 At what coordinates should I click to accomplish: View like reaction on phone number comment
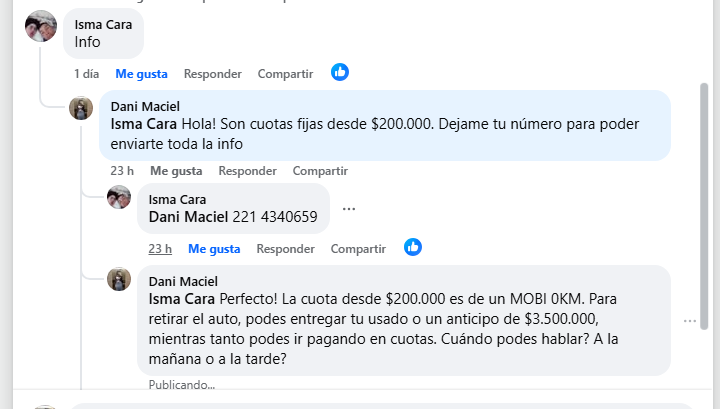[x=413, y=247]
